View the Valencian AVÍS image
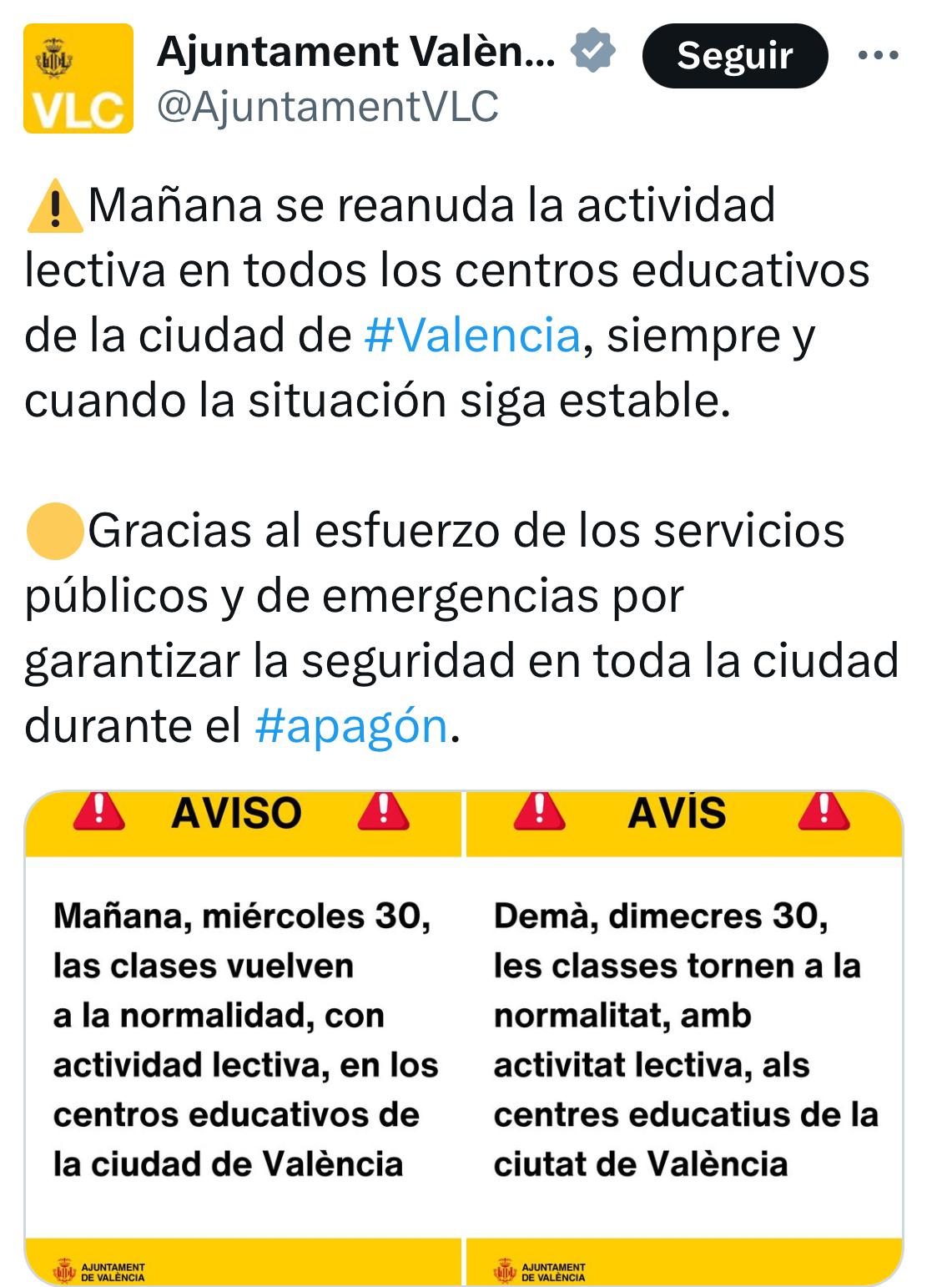Screen dimensions: 952x1287 684,1035
